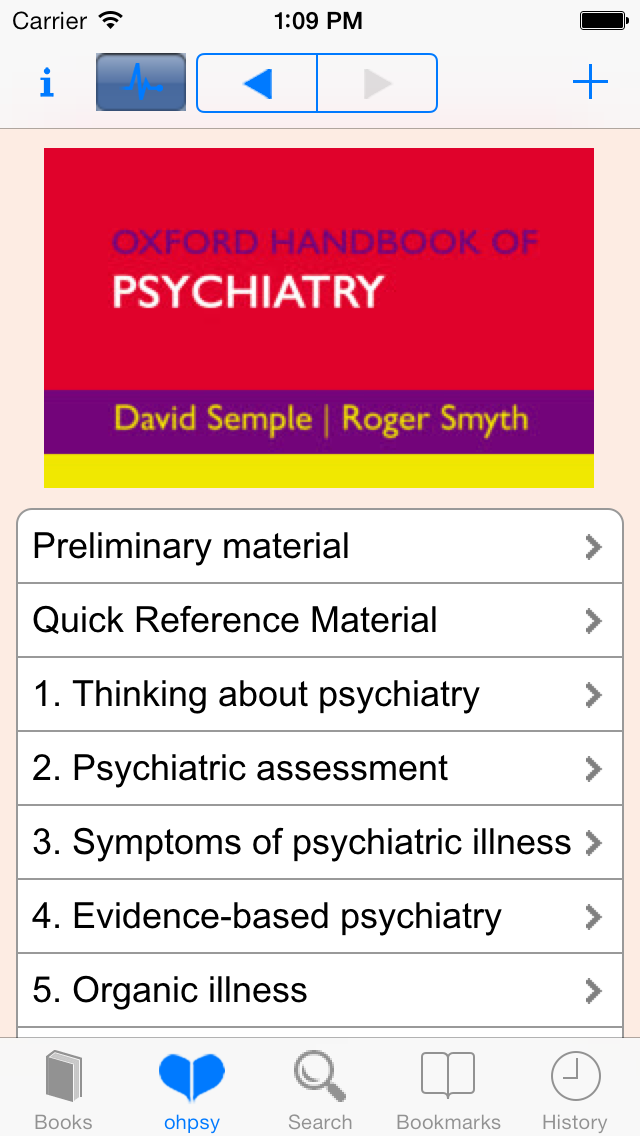Switch to the Books tab
The height and width of the screenshot is (1136, 640).
64,1090
